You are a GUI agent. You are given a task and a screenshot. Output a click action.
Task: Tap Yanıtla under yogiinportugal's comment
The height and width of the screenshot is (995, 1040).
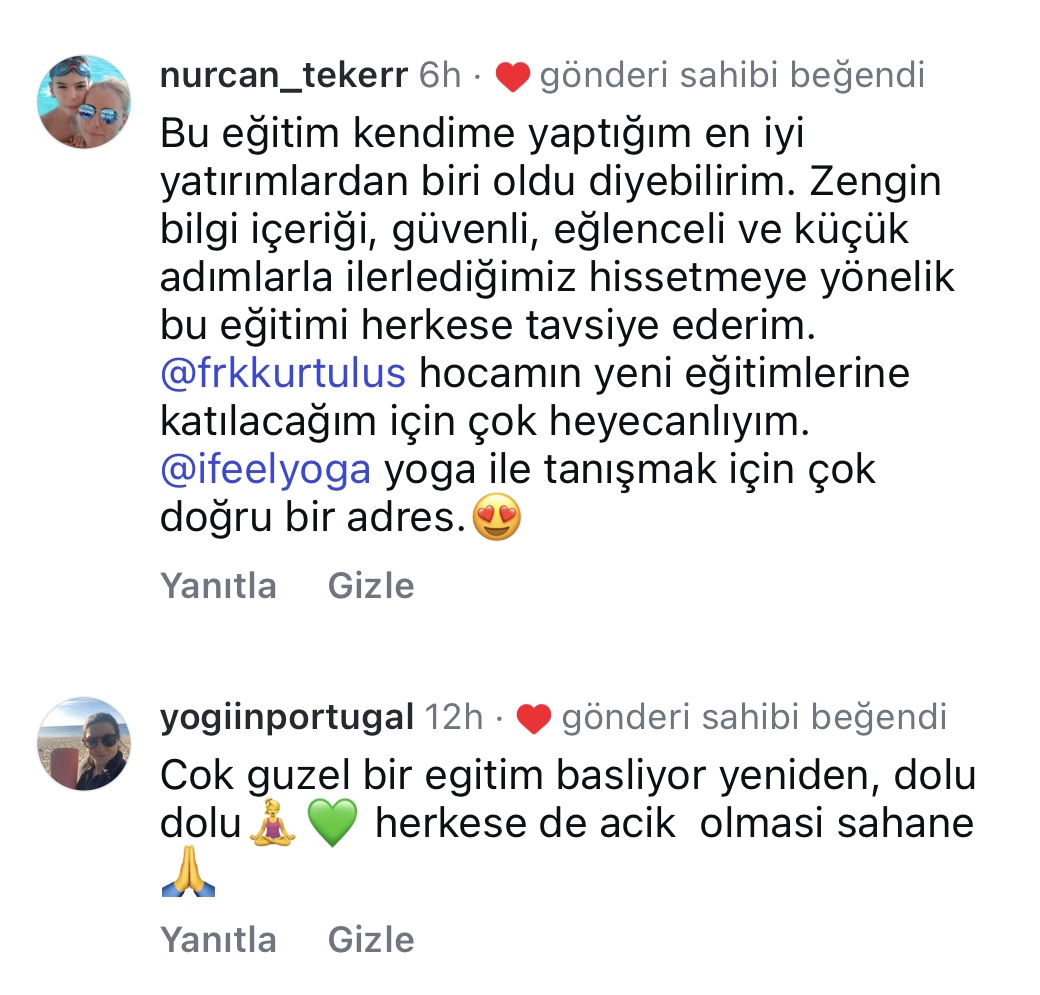(219, 939)
